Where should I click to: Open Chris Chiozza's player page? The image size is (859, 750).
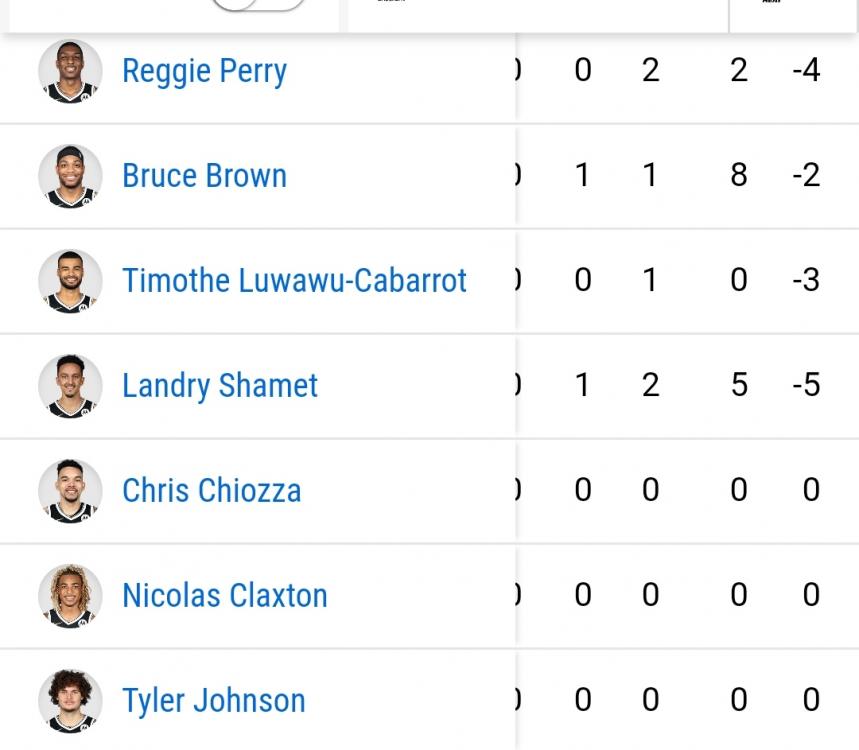click(211, 491)
